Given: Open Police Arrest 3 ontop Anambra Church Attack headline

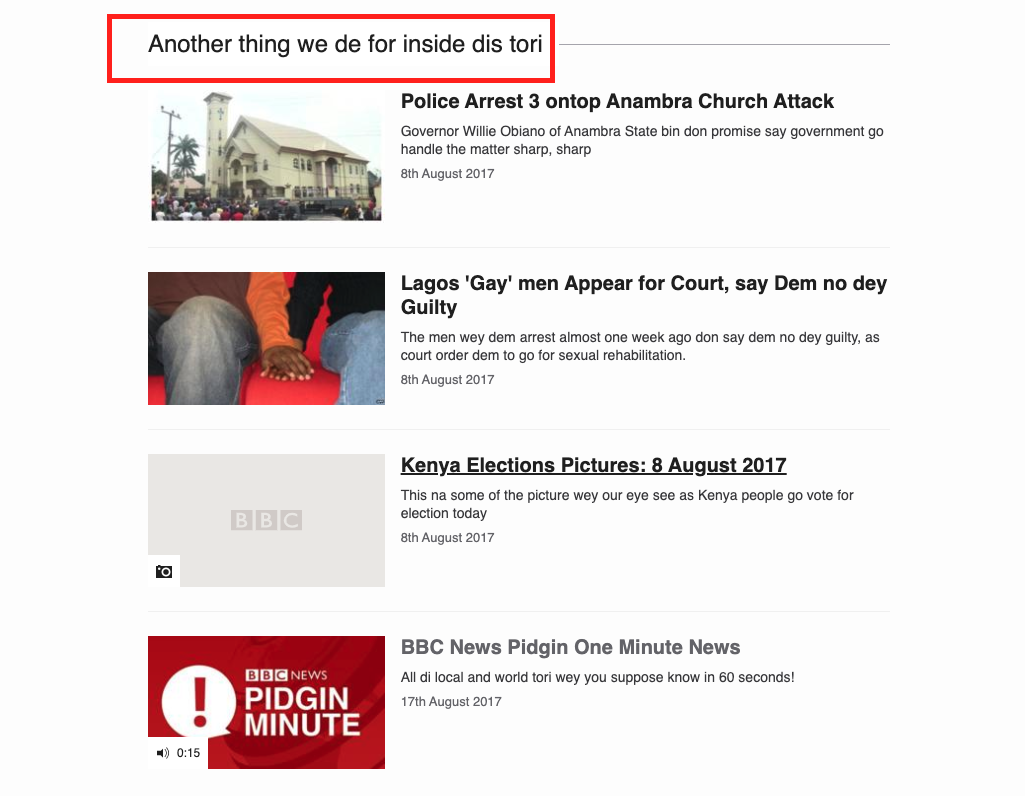Looking at the screenshot, I should (x=617, y=102).
